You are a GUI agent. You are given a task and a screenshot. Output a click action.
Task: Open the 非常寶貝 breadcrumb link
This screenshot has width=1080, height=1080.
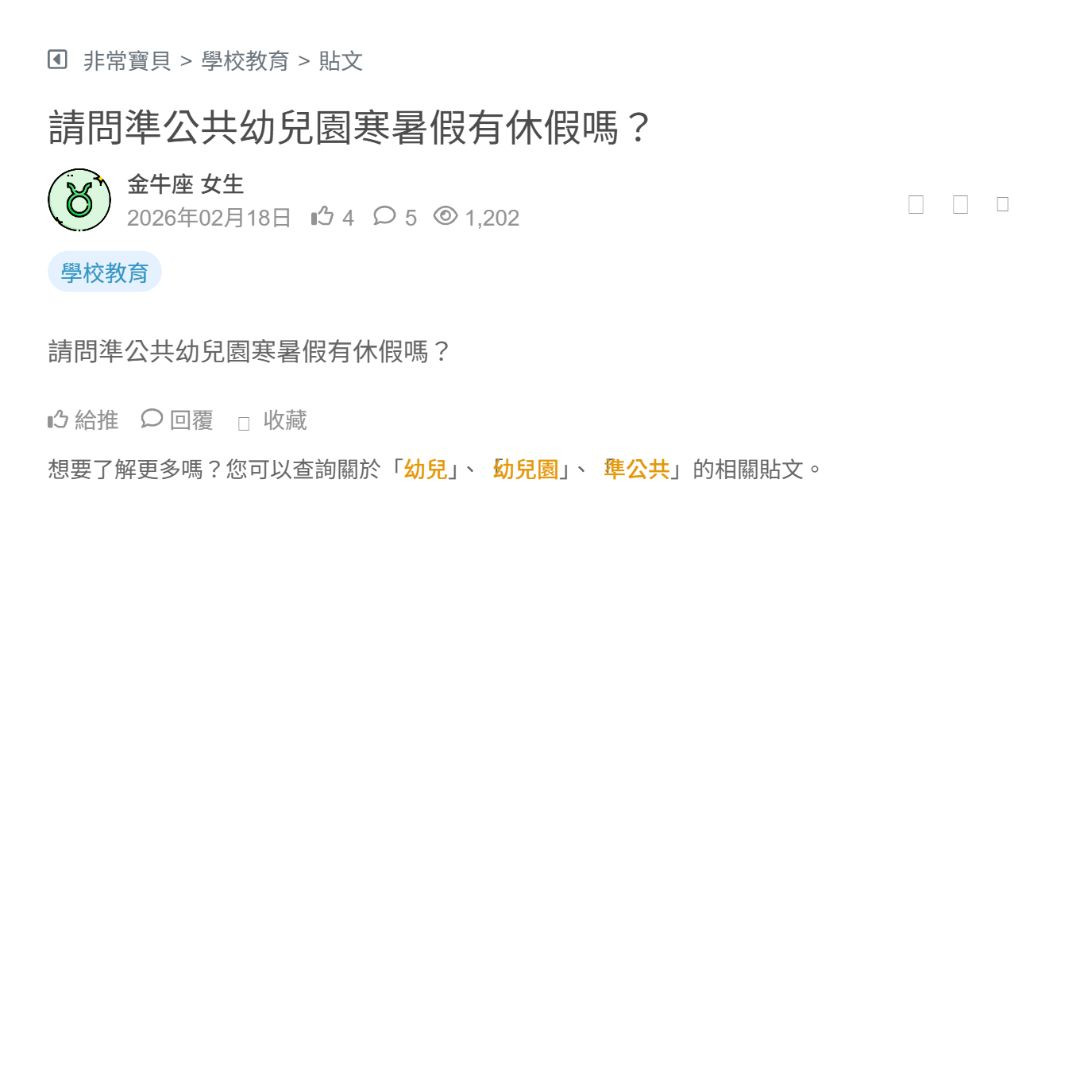127,61
